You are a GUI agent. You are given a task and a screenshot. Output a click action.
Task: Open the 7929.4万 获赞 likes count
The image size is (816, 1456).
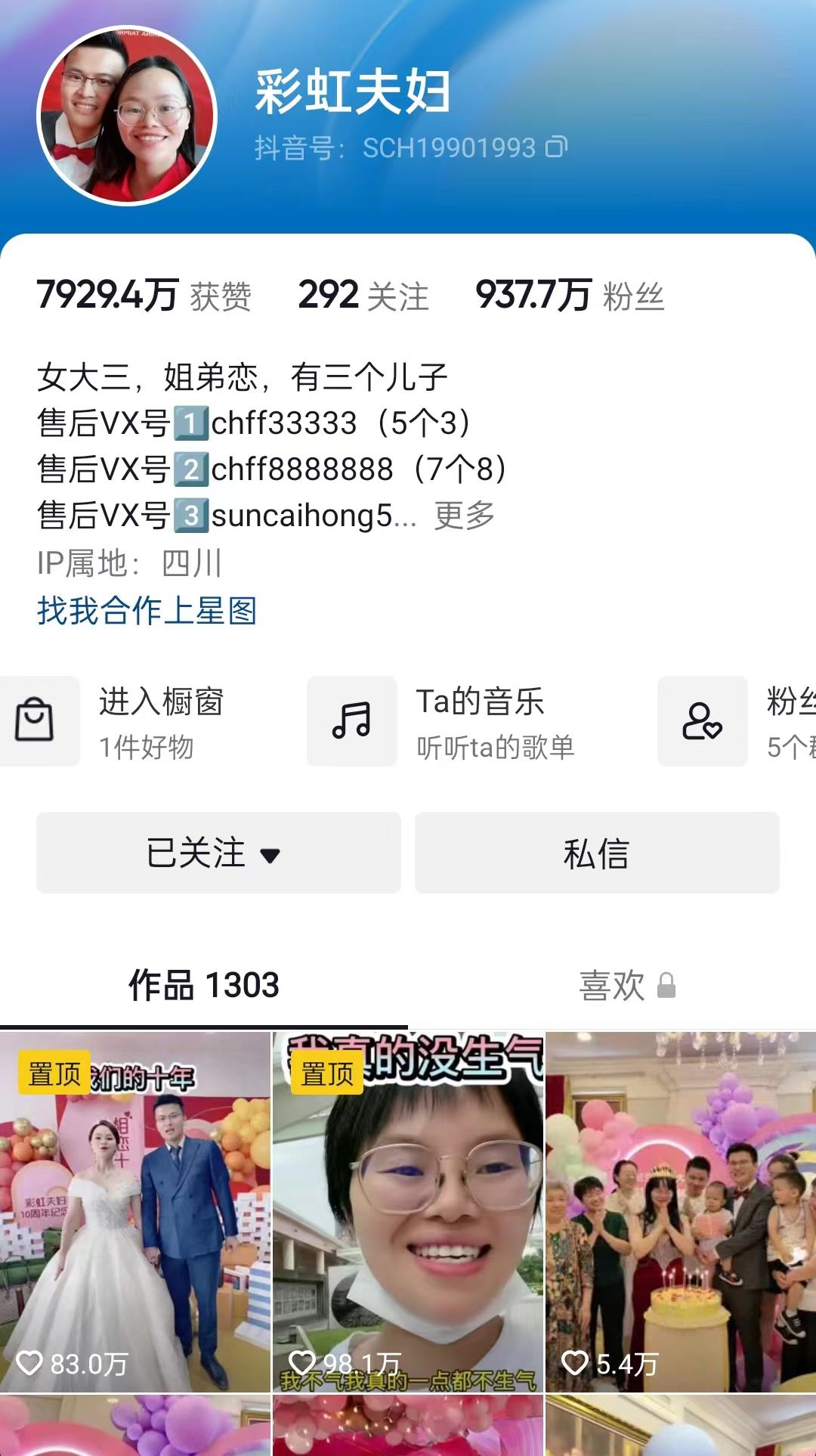click(x=144, y=296)
